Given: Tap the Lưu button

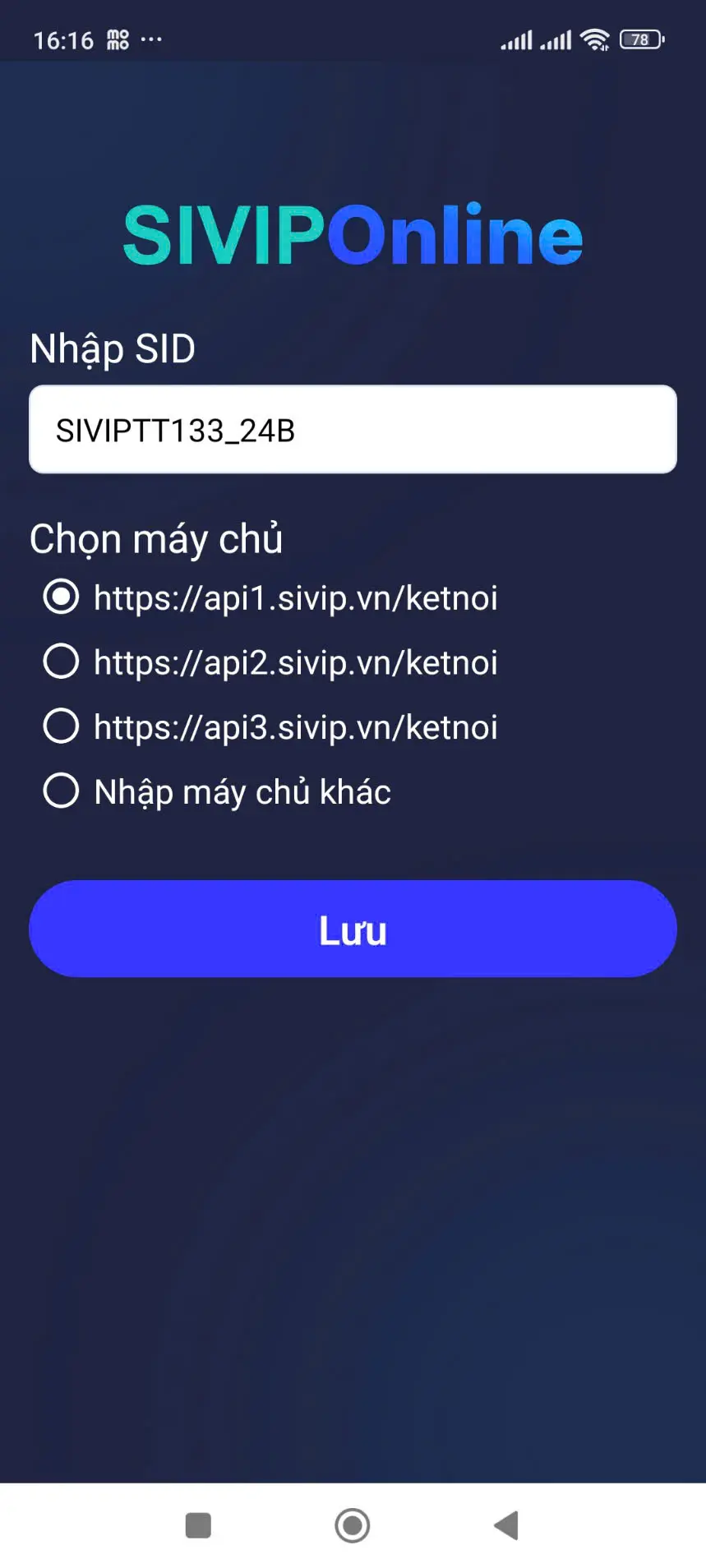Looking at the screenshot, I should coord(353,929).
